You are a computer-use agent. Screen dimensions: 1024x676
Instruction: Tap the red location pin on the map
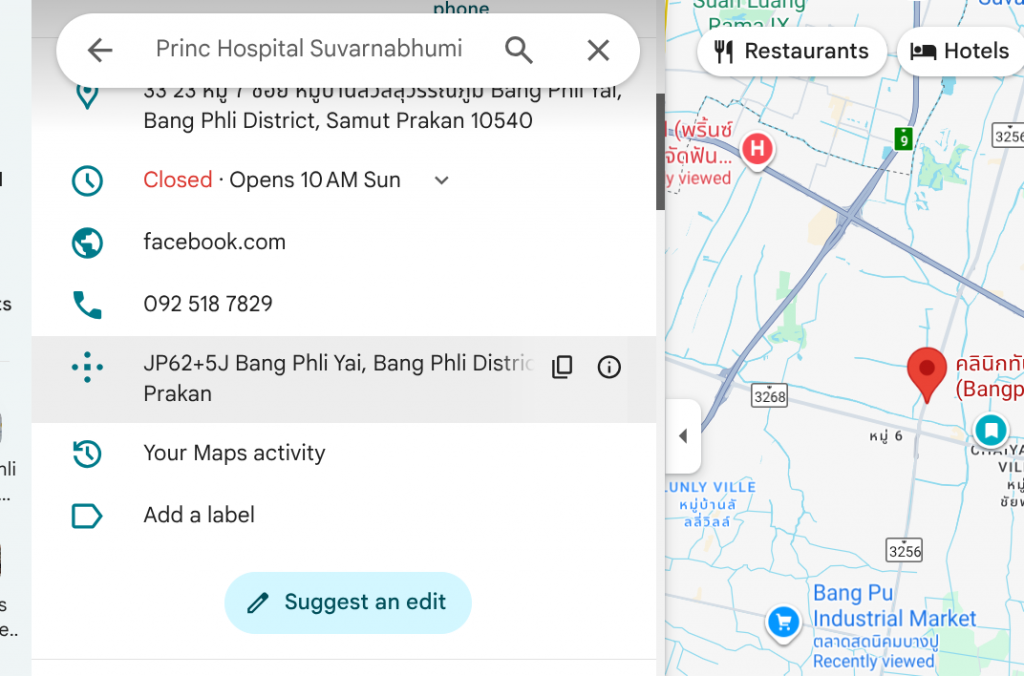pyautogui.click(x=927, y=372)
